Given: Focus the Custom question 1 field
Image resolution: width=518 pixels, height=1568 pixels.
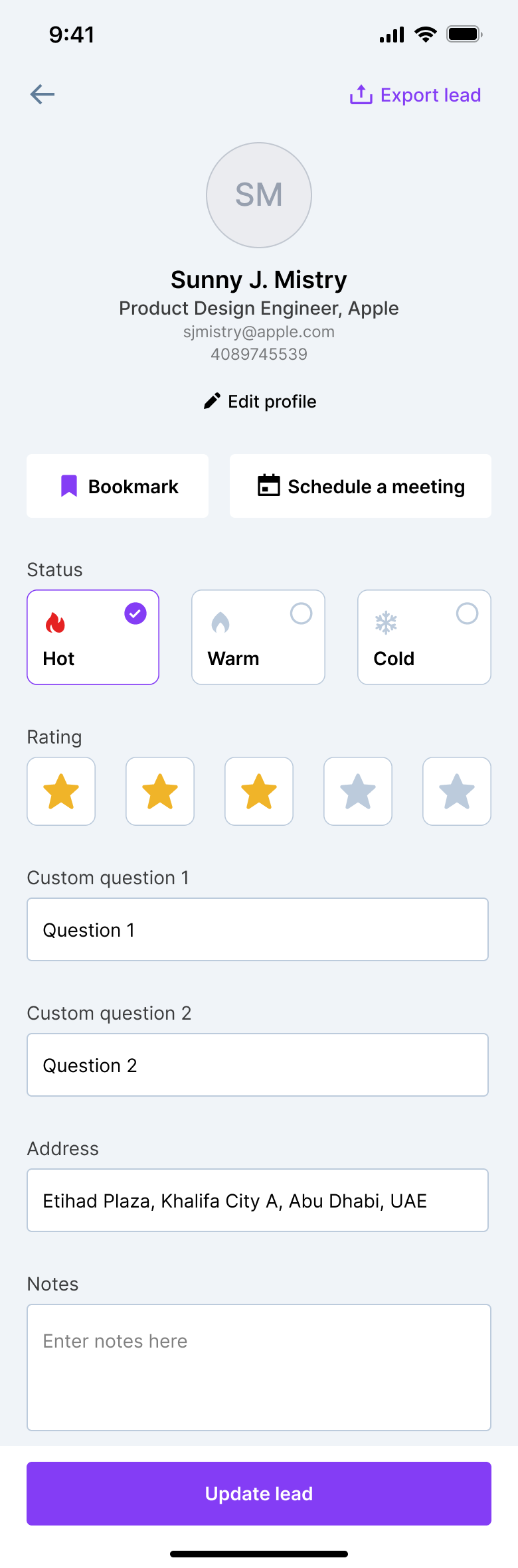Looking at the screenshot, I should coord(258,929).
